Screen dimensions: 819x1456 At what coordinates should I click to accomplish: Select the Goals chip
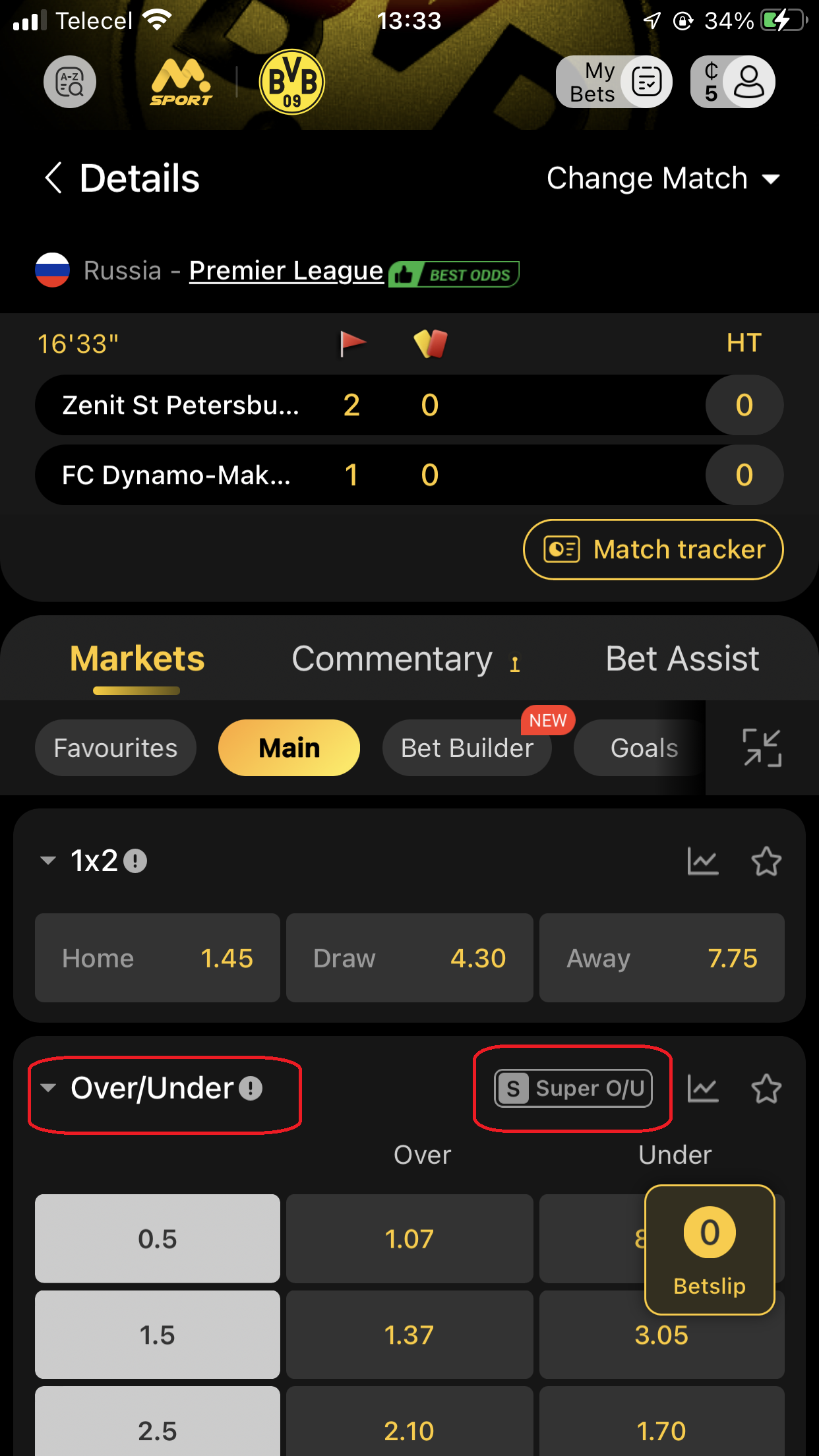click(x=644, y=748)
